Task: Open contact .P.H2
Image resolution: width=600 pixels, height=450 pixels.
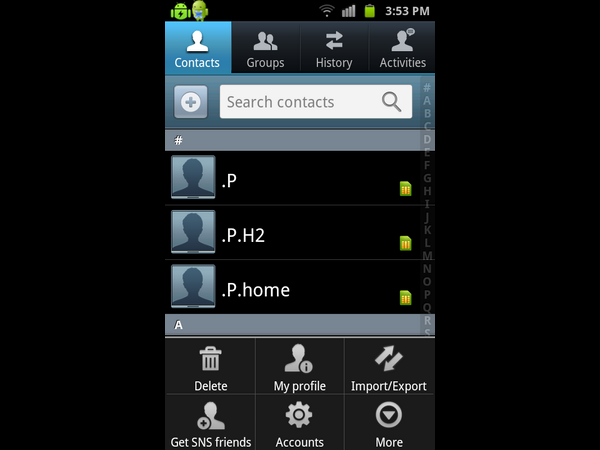Action: [x=290, y=235]
